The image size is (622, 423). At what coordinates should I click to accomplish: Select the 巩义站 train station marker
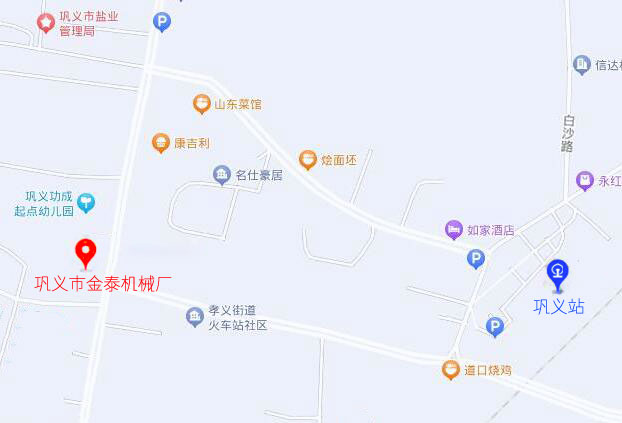(557, 272)
